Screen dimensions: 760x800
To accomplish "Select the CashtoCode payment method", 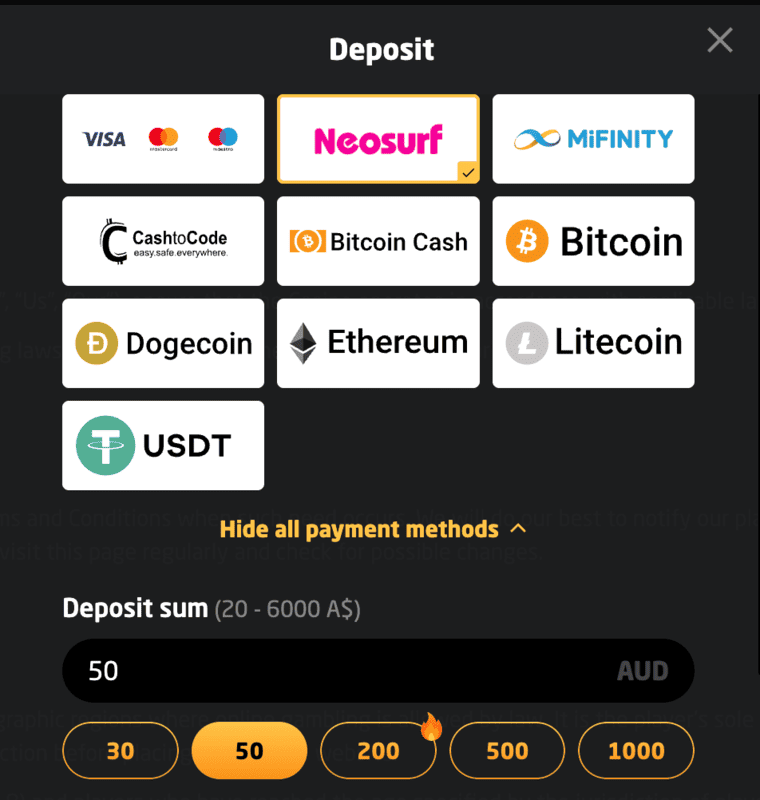I will pyautogui.click(x=163, y=241).
